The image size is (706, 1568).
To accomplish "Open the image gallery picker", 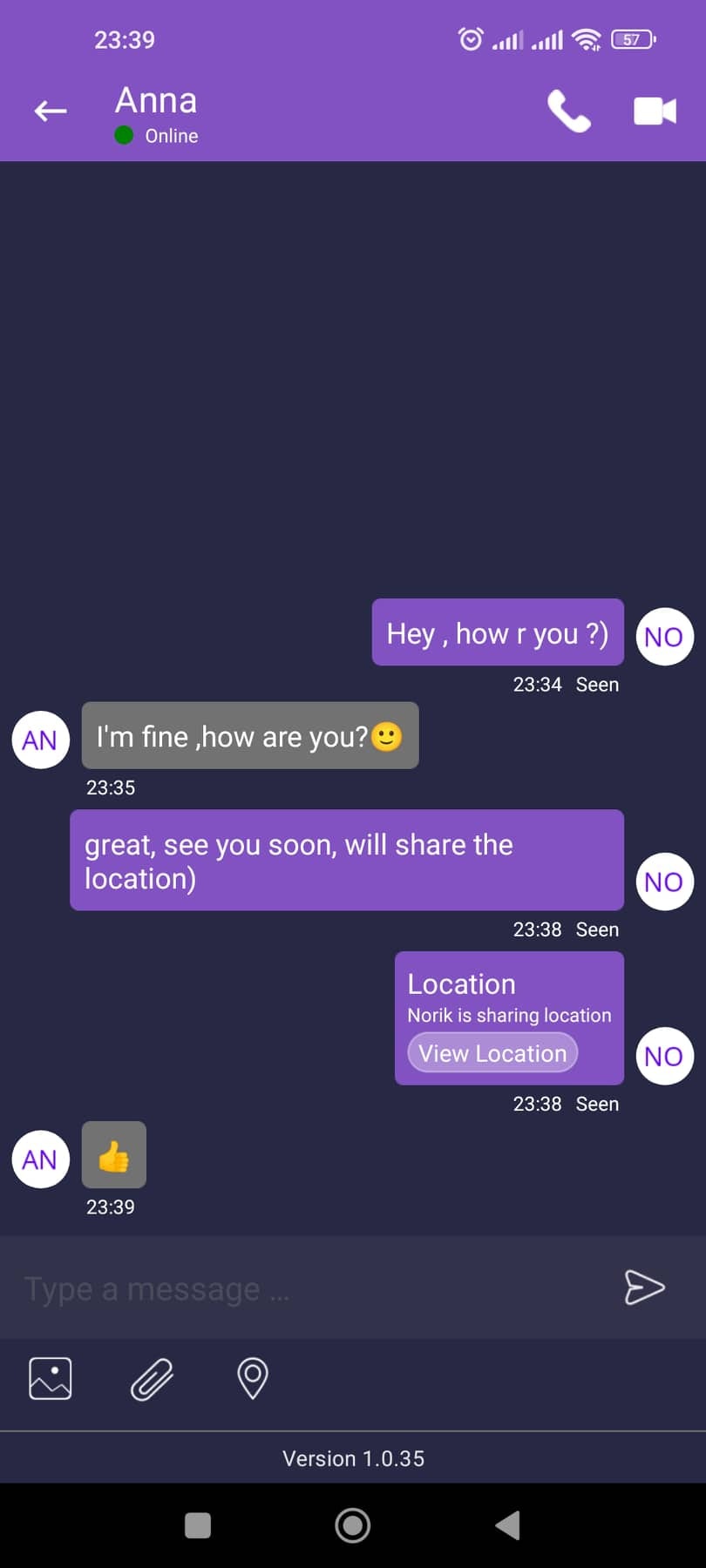I will [x=51, y=1379].
